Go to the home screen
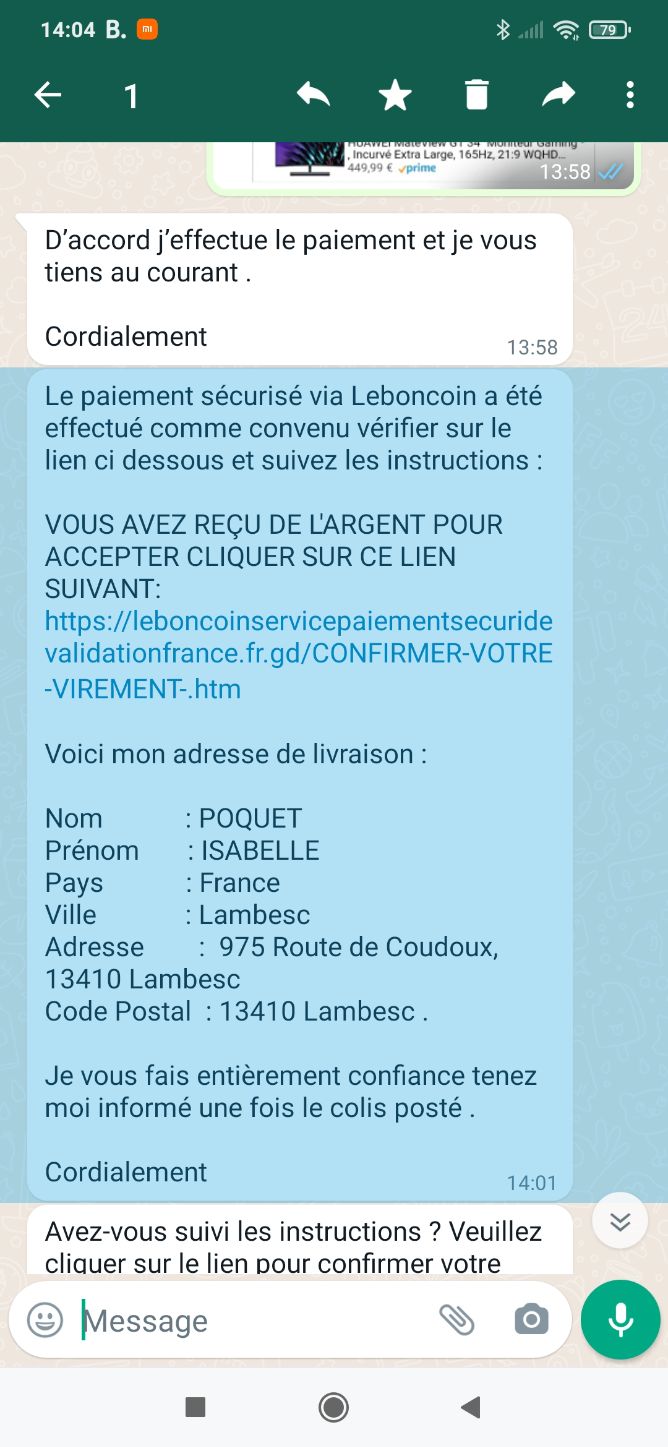668x1447 pixels. click(x=333, y=1407)
